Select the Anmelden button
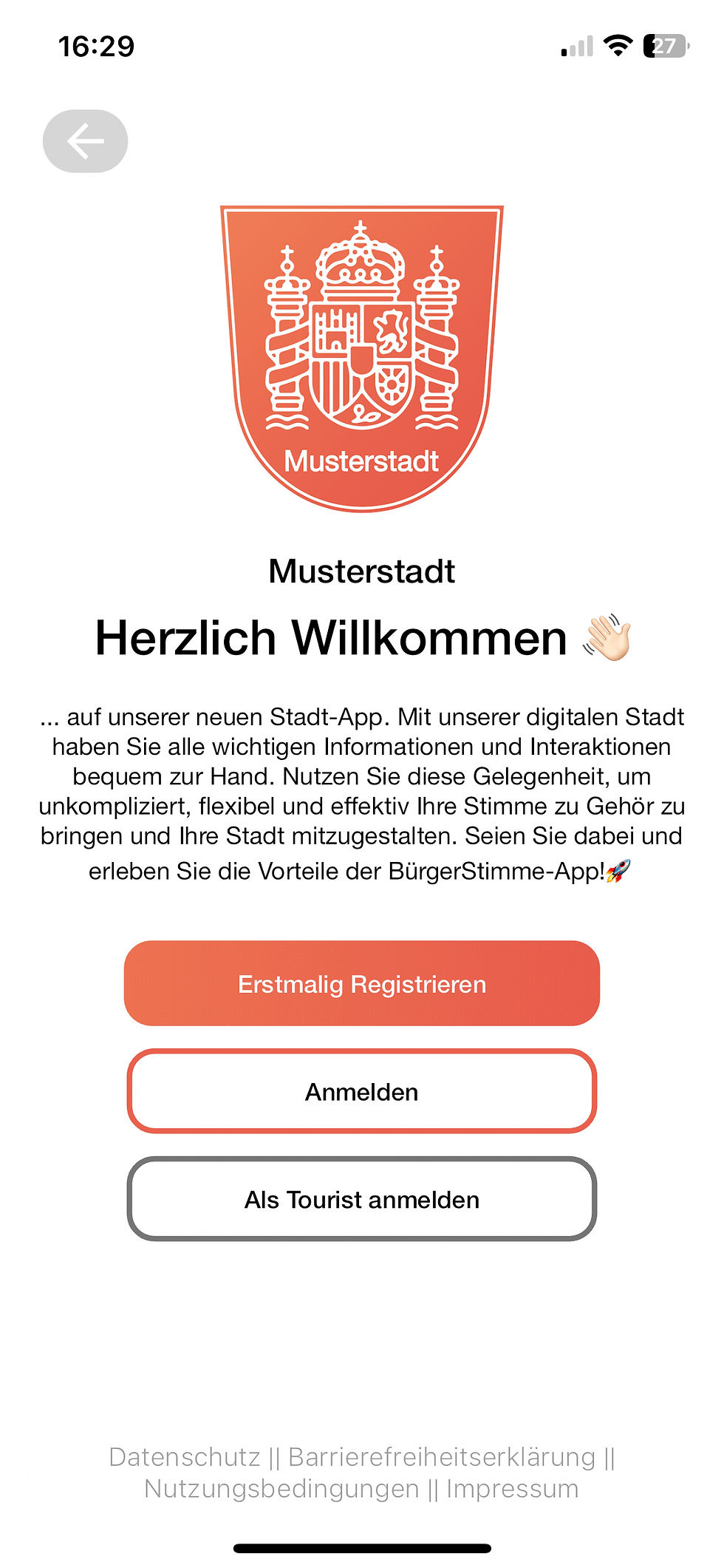This screenshot has height=1568, width=724. 361,1091
